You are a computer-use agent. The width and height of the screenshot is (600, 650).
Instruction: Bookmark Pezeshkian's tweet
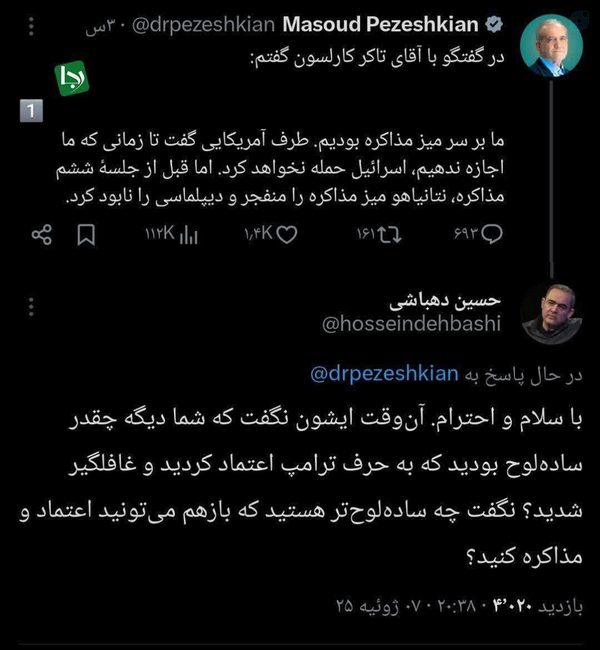point(87,236)
